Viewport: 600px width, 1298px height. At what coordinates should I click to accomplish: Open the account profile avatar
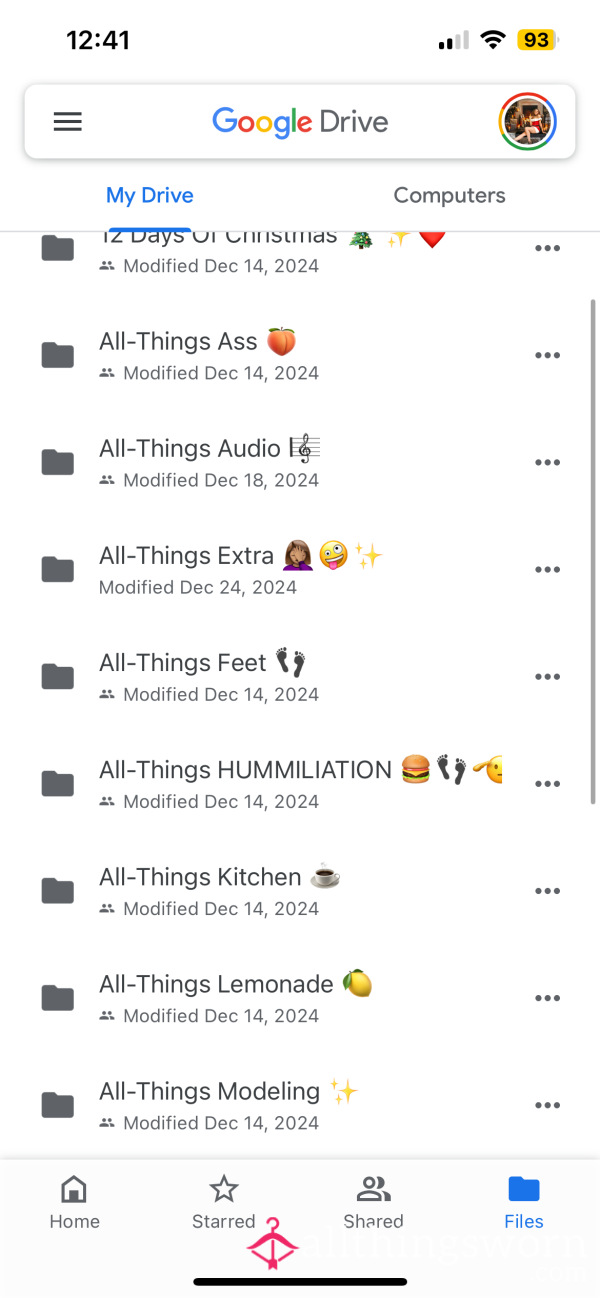(527, 122)
